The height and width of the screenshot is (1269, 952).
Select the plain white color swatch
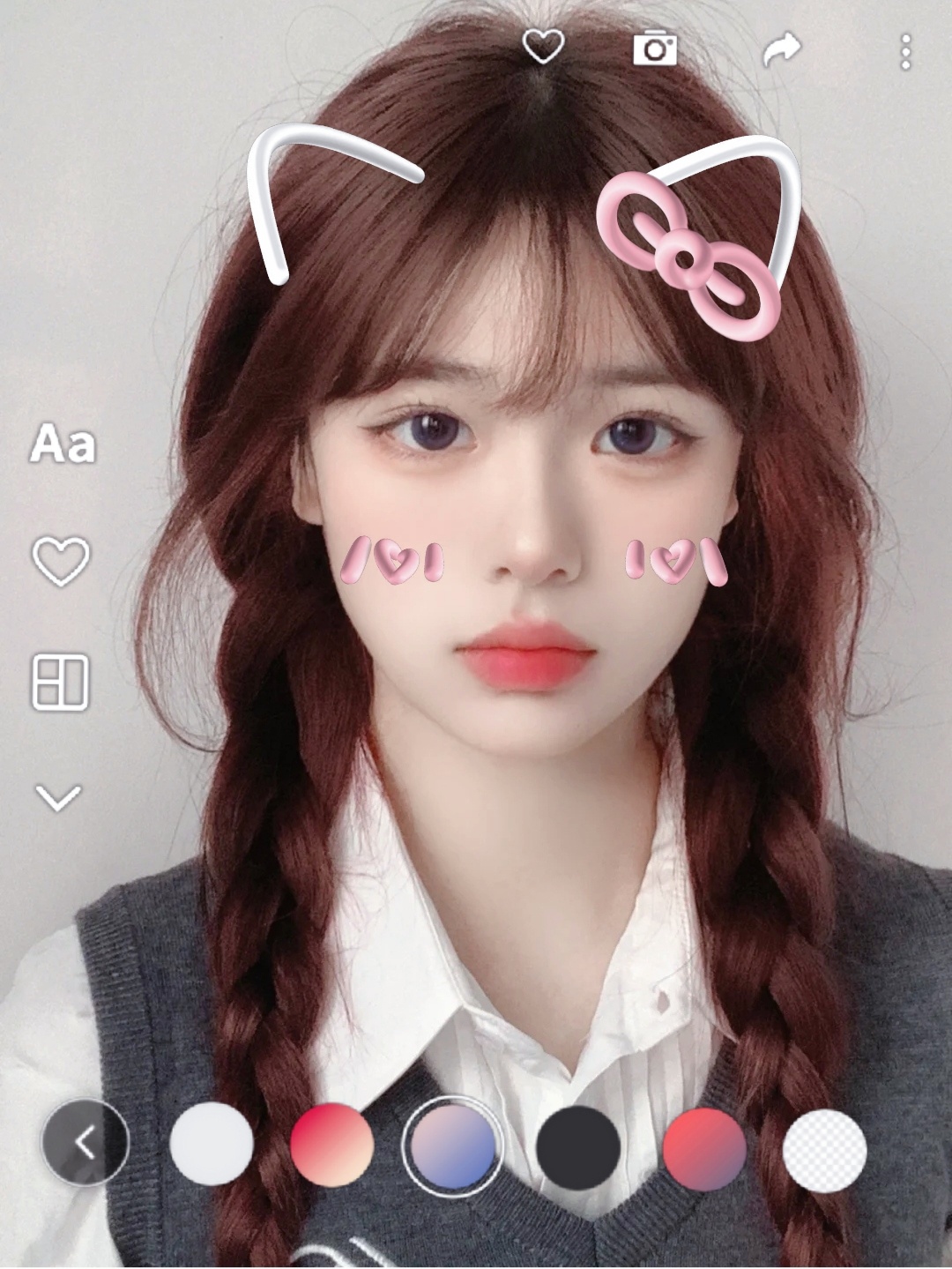tap(212, 1144)
